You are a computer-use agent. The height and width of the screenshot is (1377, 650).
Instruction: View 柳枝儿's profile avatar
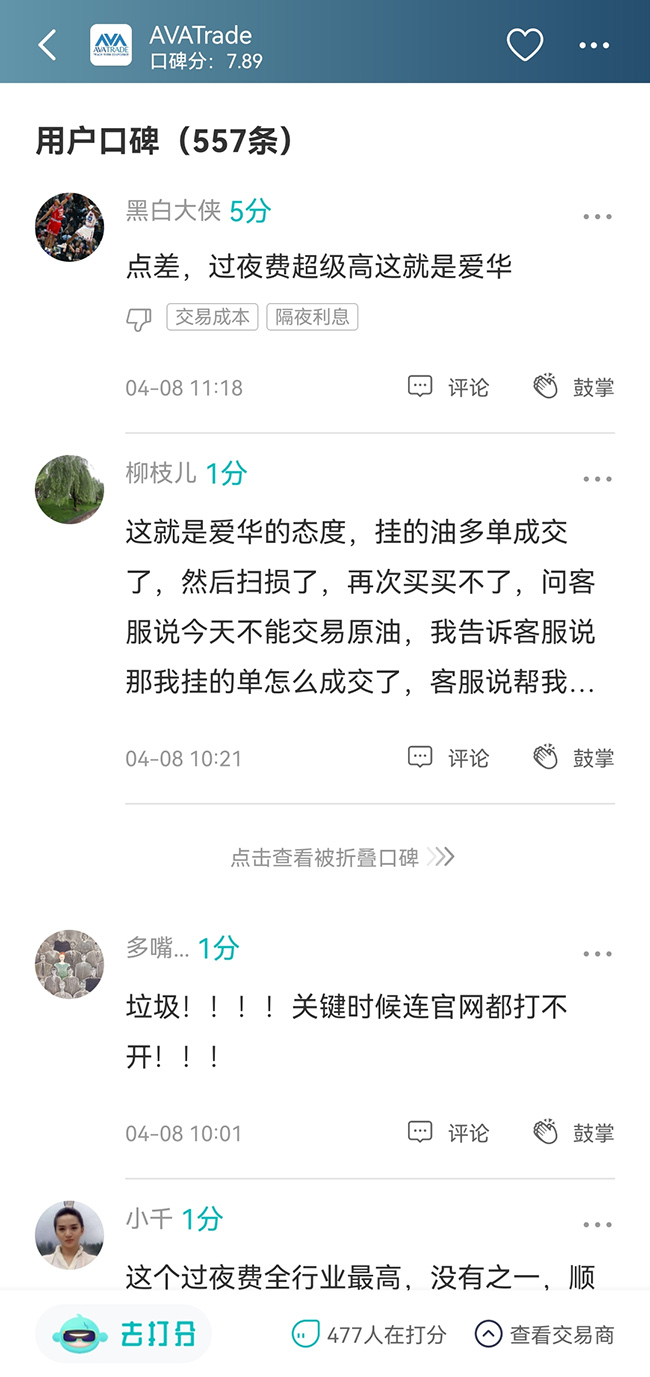[x=70, y=489]
